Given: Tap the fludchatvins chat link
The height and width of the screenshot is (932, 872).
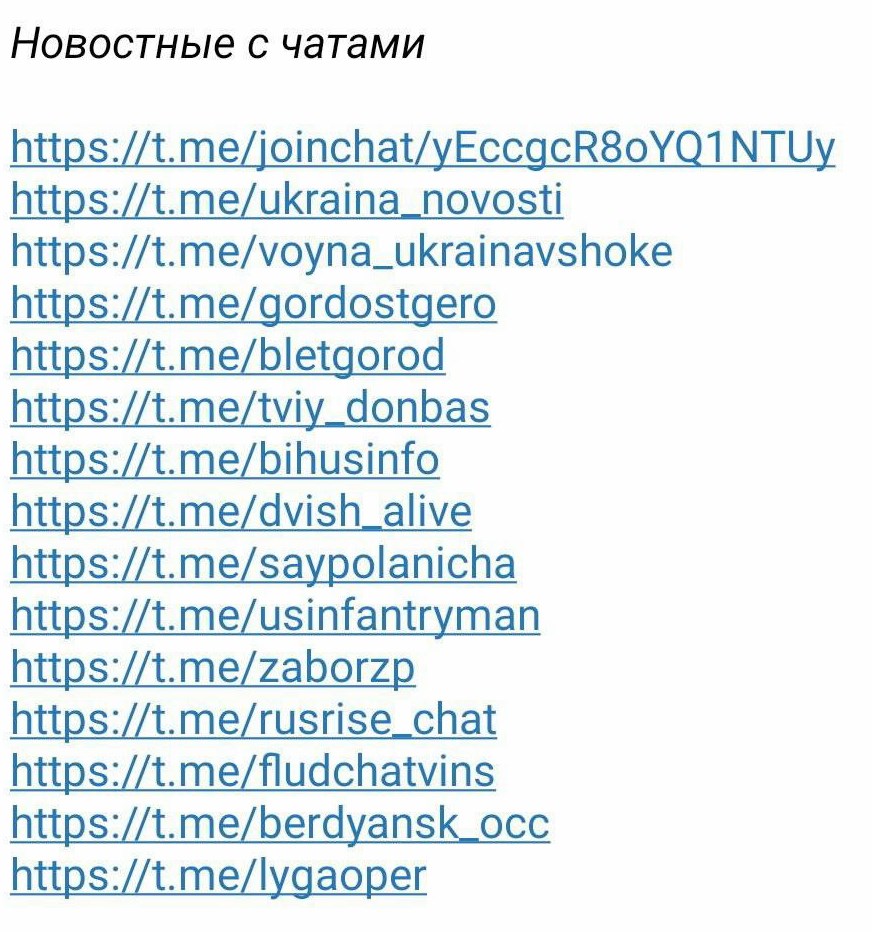Looking at the screenshot, I should coord(252,771).
